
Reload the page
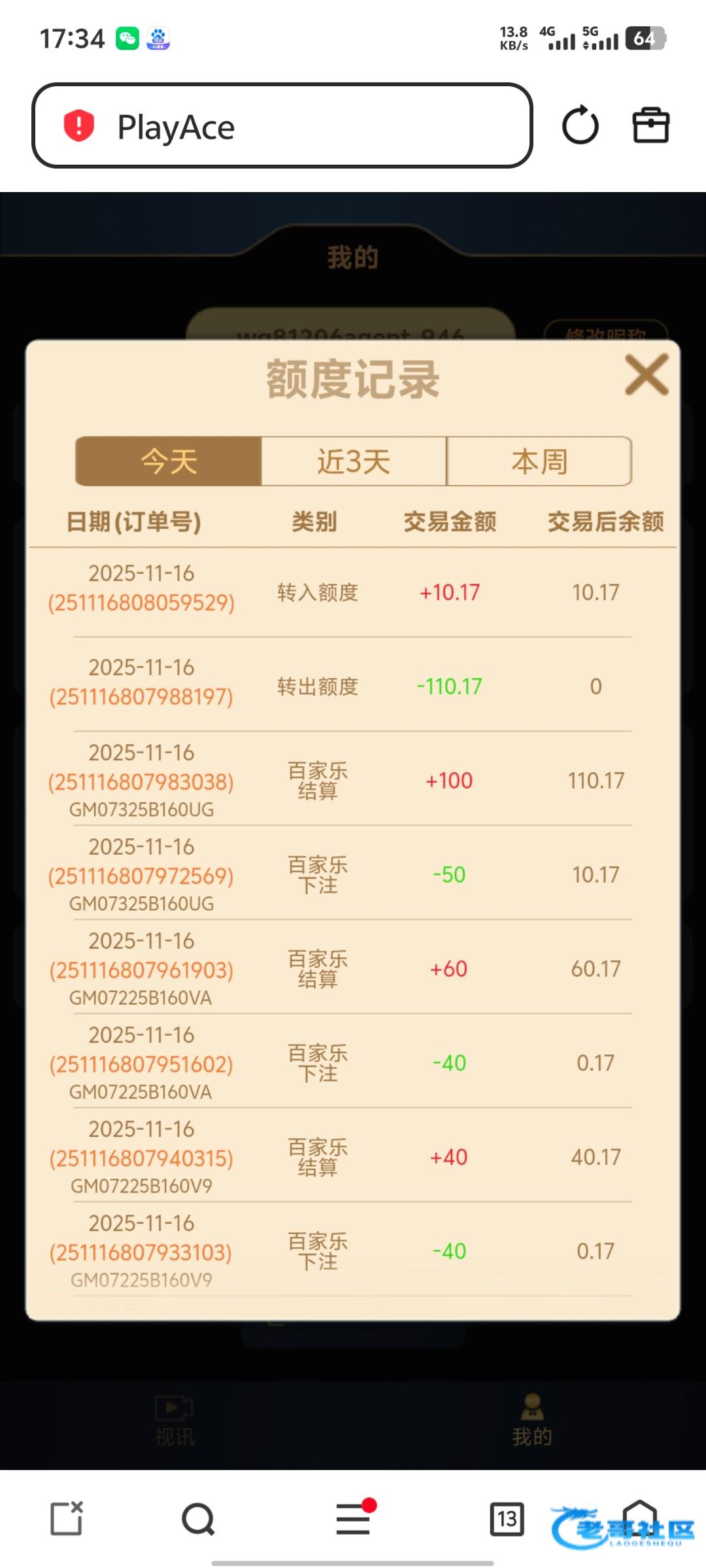(x=580, y=125)
